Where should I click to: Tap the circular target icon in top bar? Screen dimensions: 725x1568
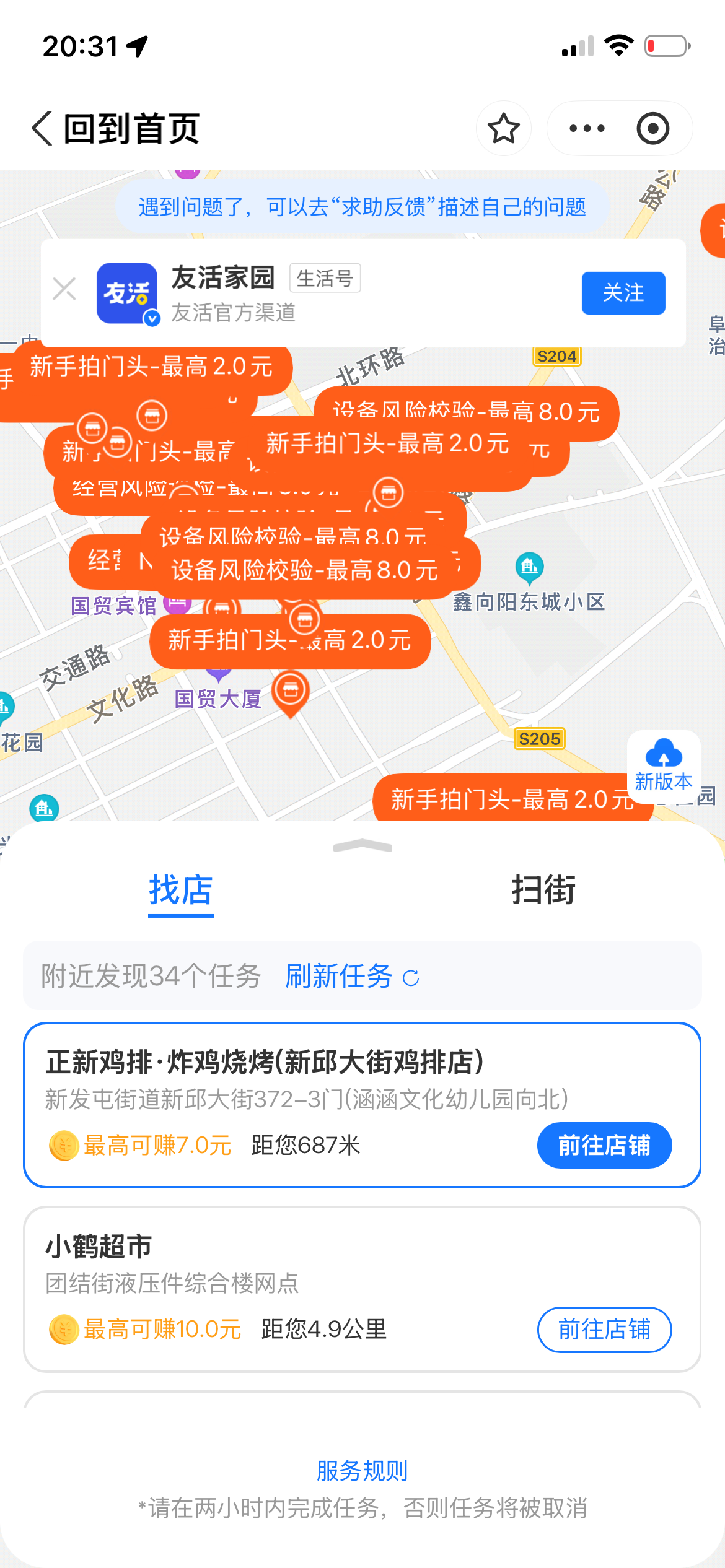point(654,128)
